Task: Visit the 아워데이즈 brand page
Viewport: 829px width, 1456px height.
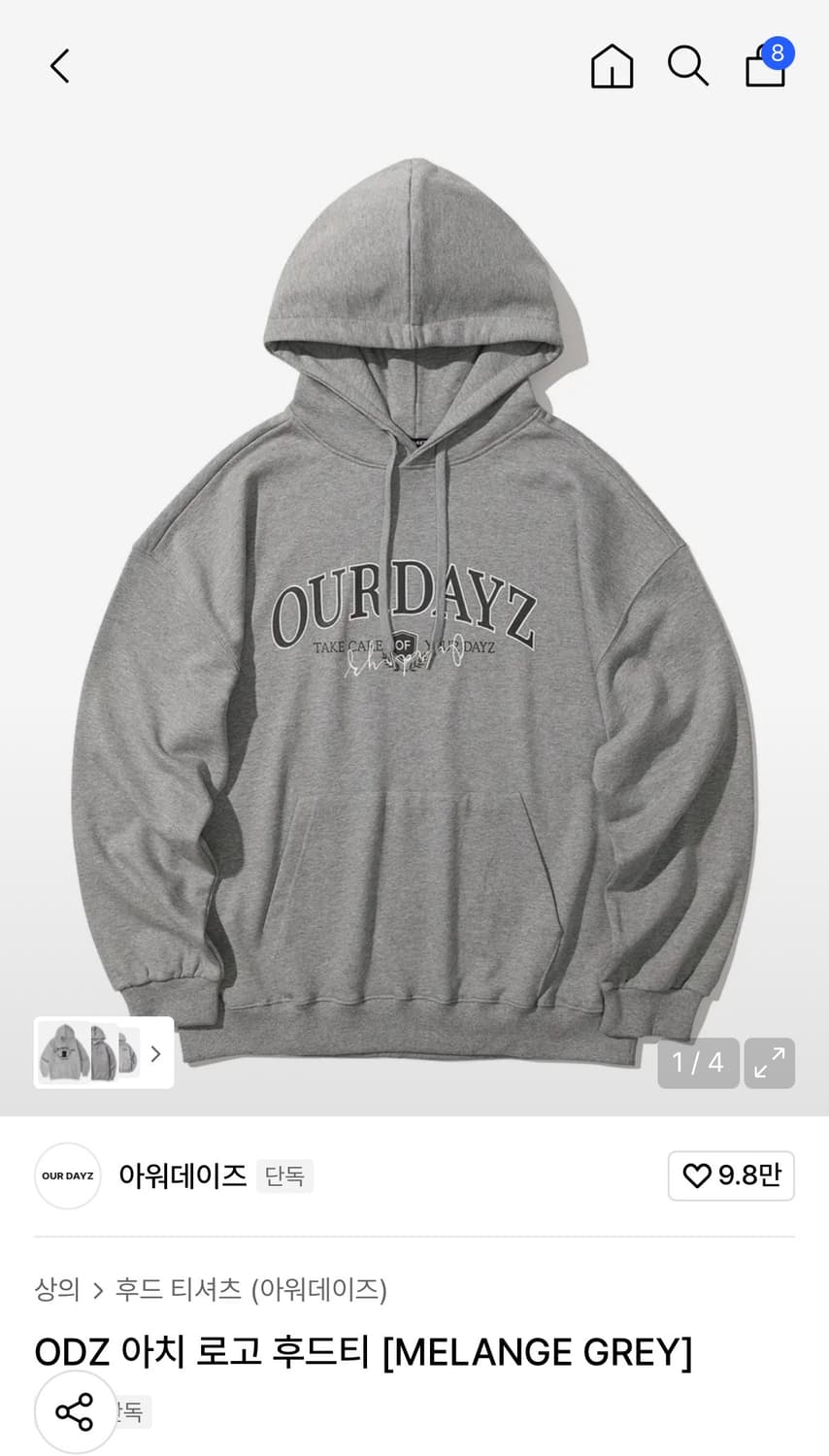Action: pos(182,1175)
